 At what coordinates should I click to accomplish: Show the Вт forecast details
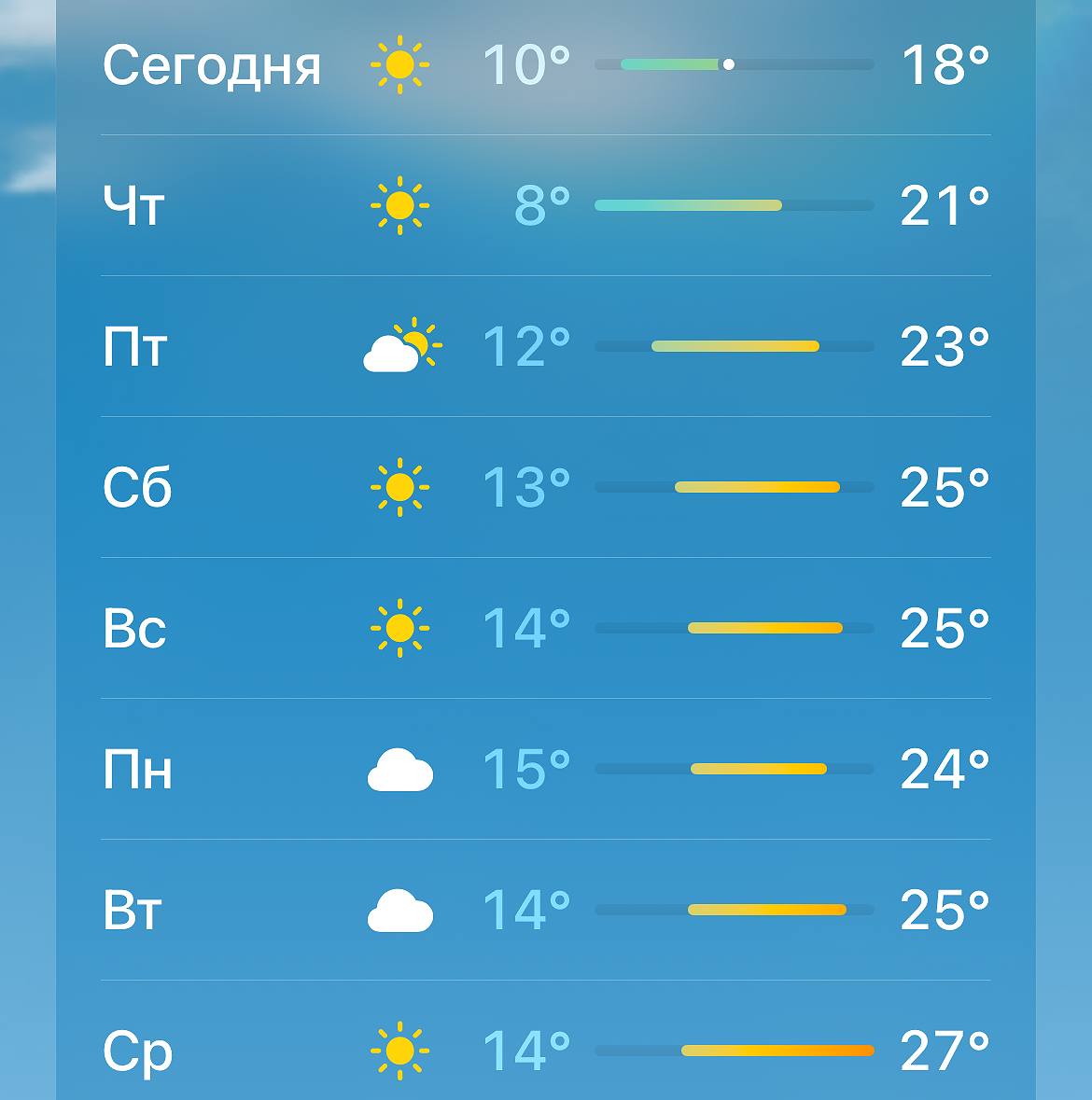coord(546,910)
